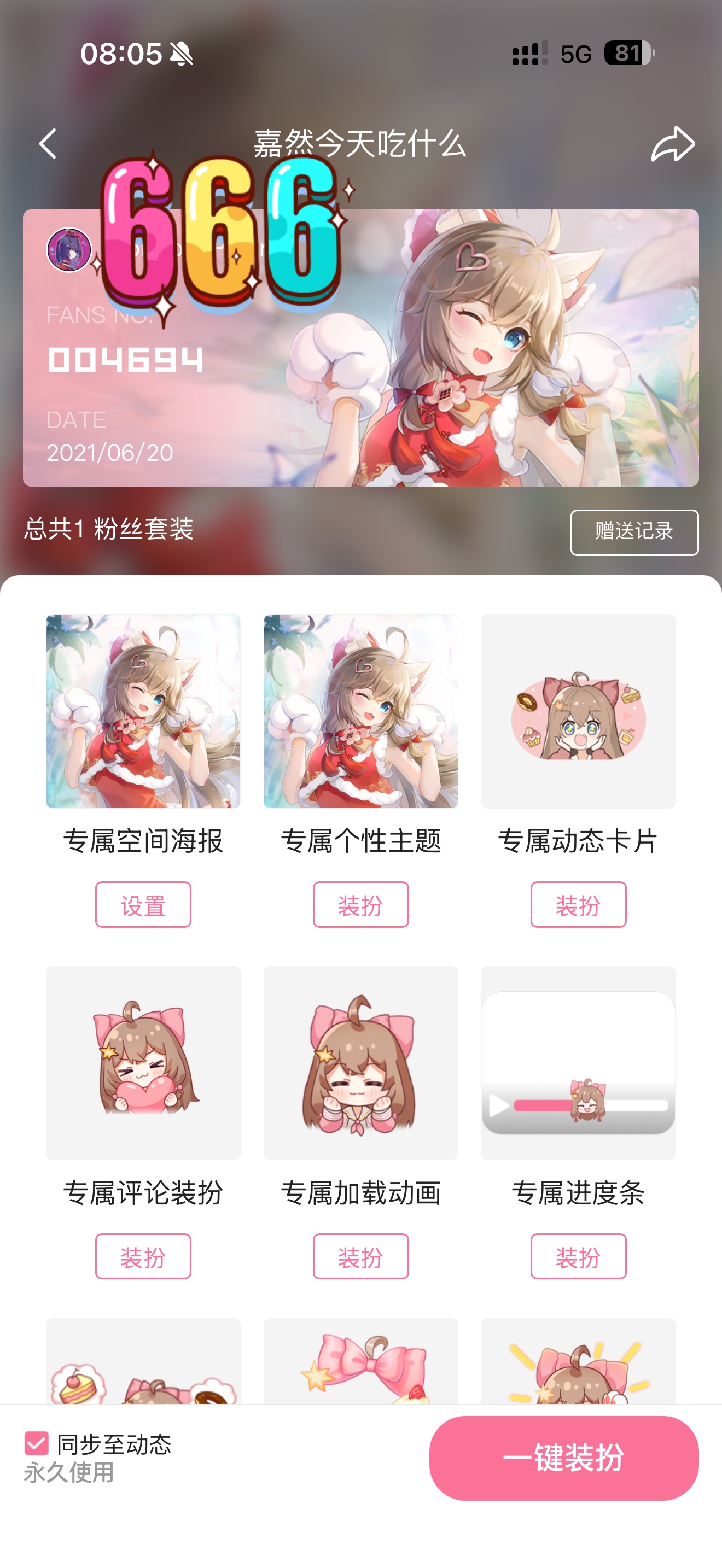722x1568 pixels.
Task: Preview the 专属评论装扮 sticker tile
Action: (x=143, y=1063)
